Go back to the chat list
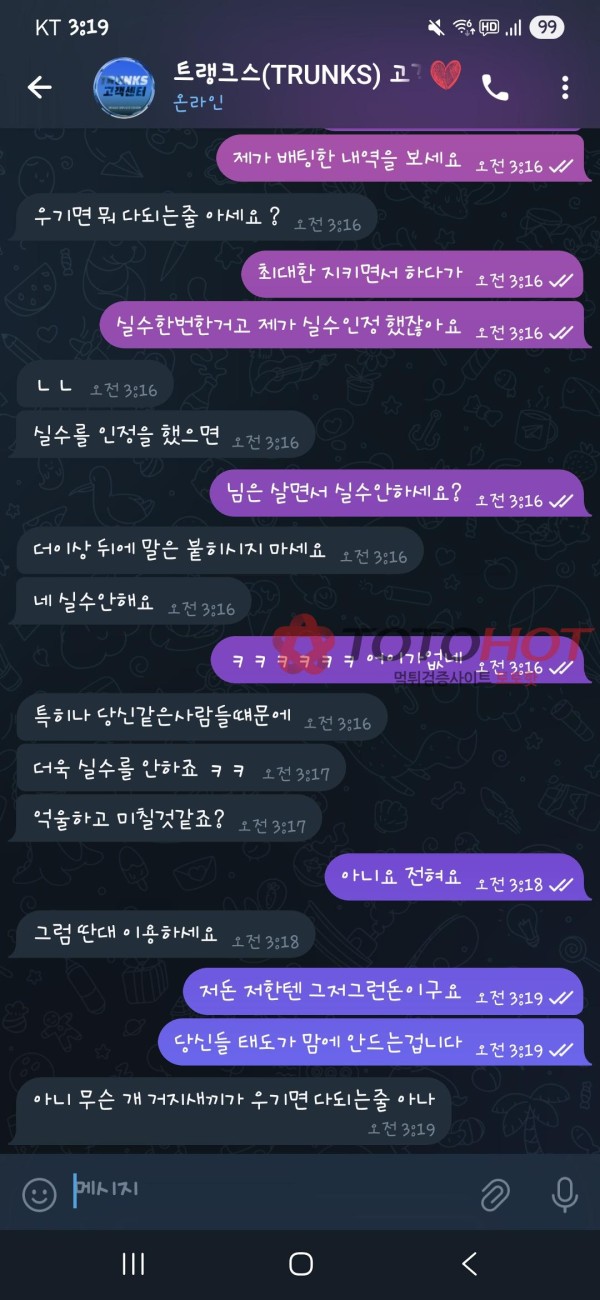This screenshot has height=1300, width=600. (39, 88)
